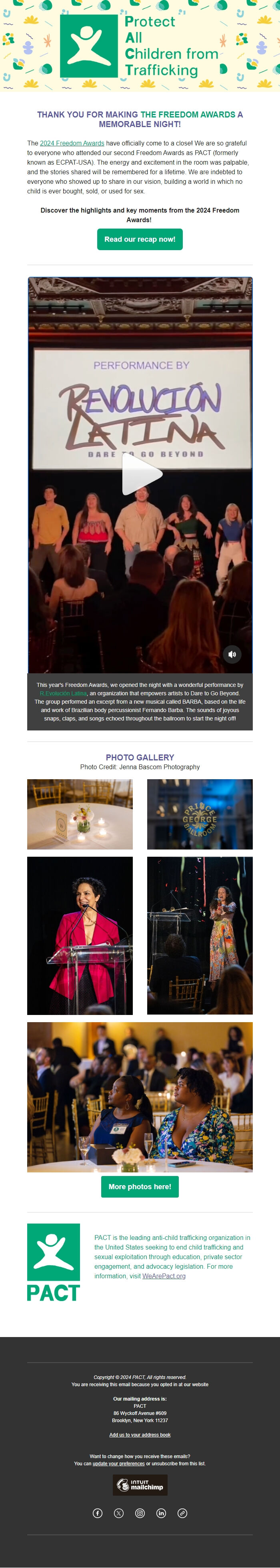This screenshot has height=1568, width=280.
Task: Open the seated audience members photo
Action: [x=139, y=1097]
